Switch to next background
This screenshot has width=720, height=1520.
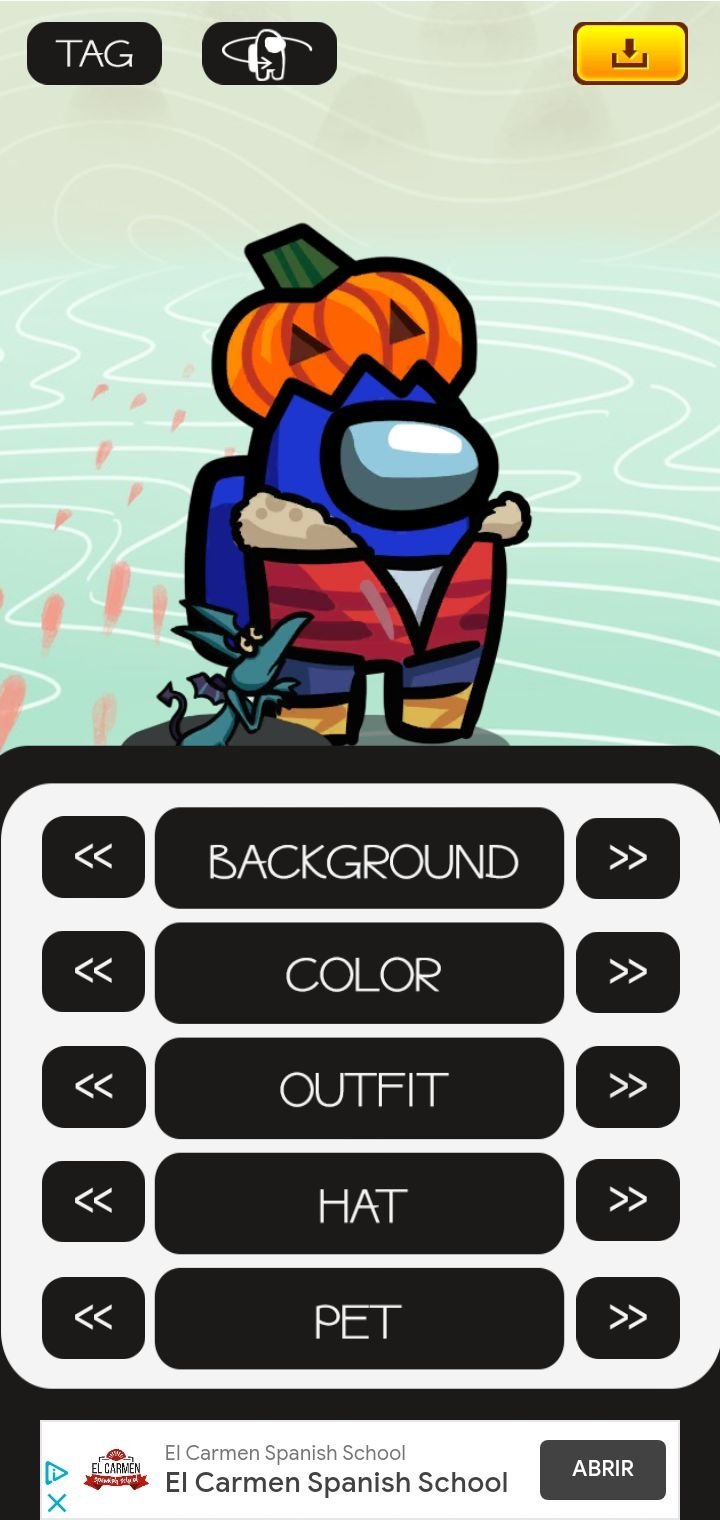(x=628, y=857)
